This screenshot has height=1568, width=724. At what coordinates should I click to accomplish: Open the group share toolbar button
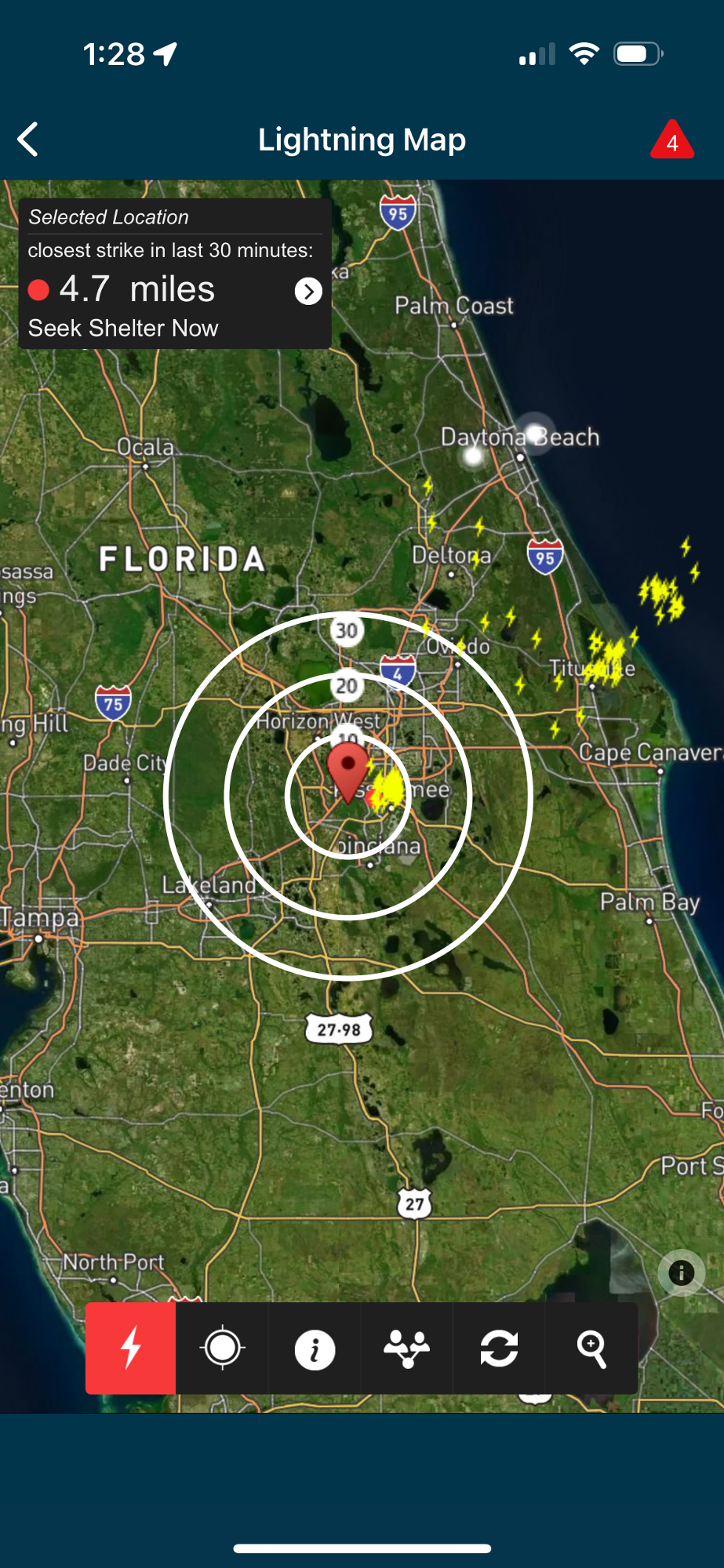tap(406, 1348)
